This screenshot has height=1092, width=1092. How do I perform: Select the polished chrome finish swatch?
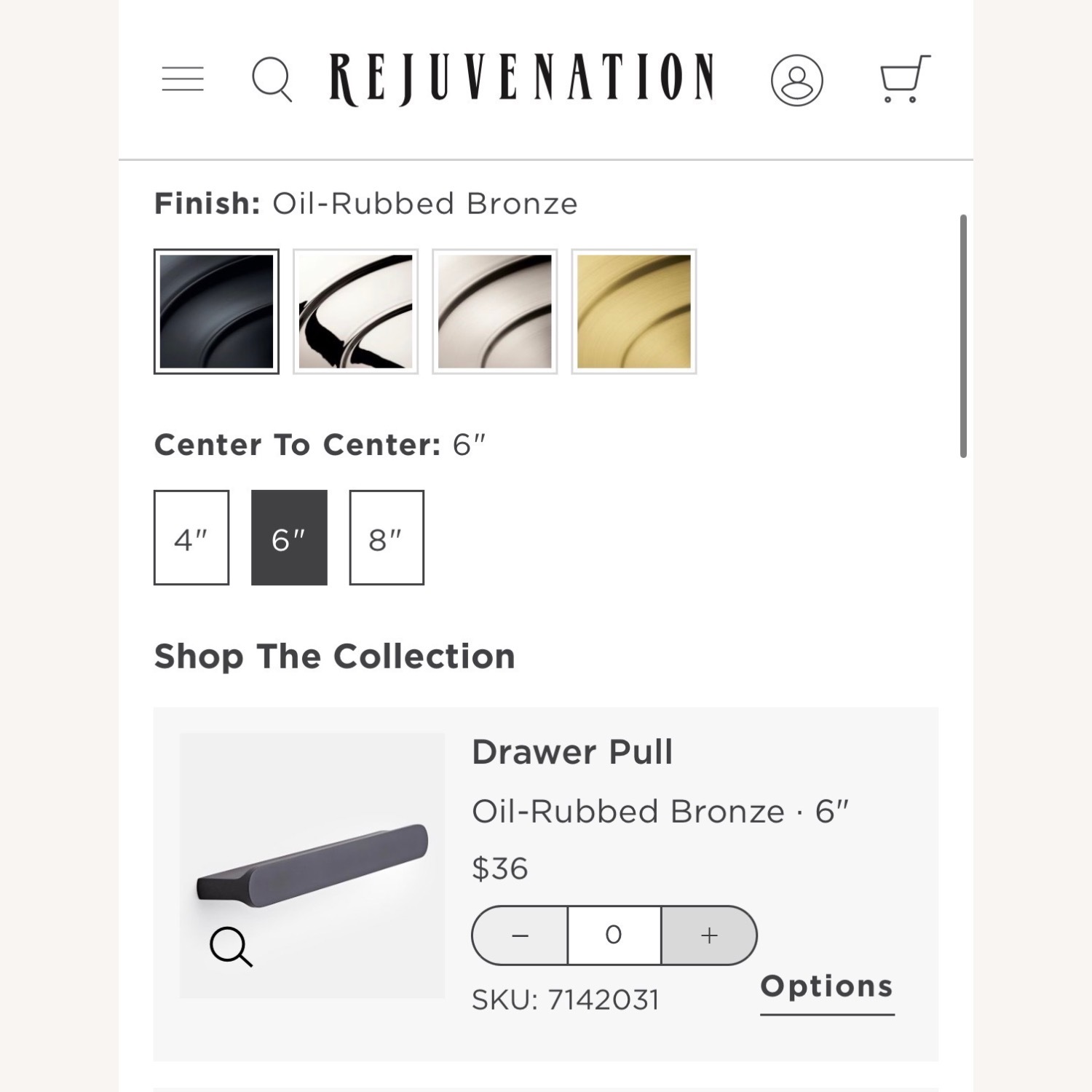tap(355, 312)
